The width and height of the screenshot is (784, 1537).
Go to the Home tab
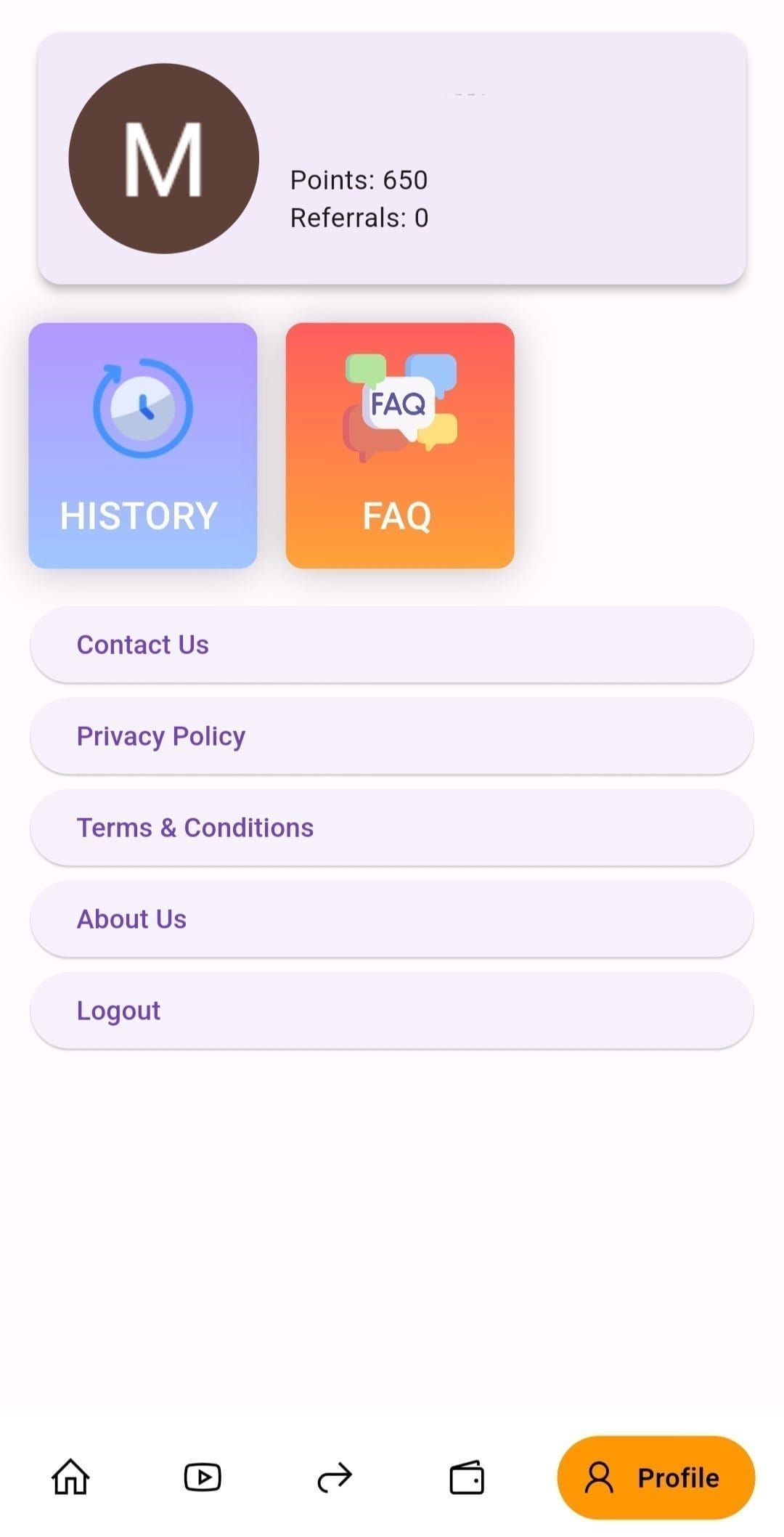[x=70, y=1477]
